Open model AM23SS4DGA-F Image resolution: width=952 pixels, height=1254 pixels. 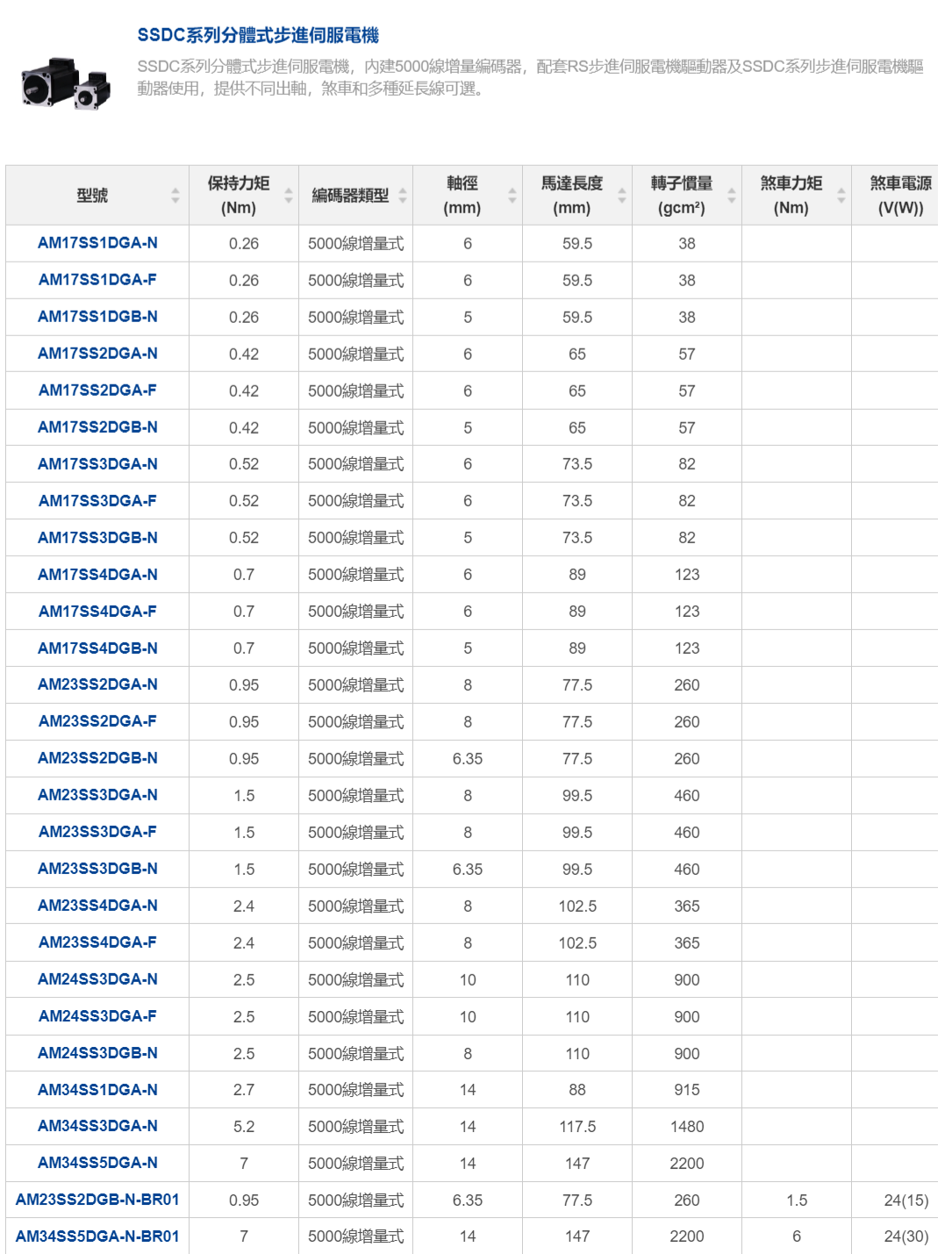tap(97, 942)
